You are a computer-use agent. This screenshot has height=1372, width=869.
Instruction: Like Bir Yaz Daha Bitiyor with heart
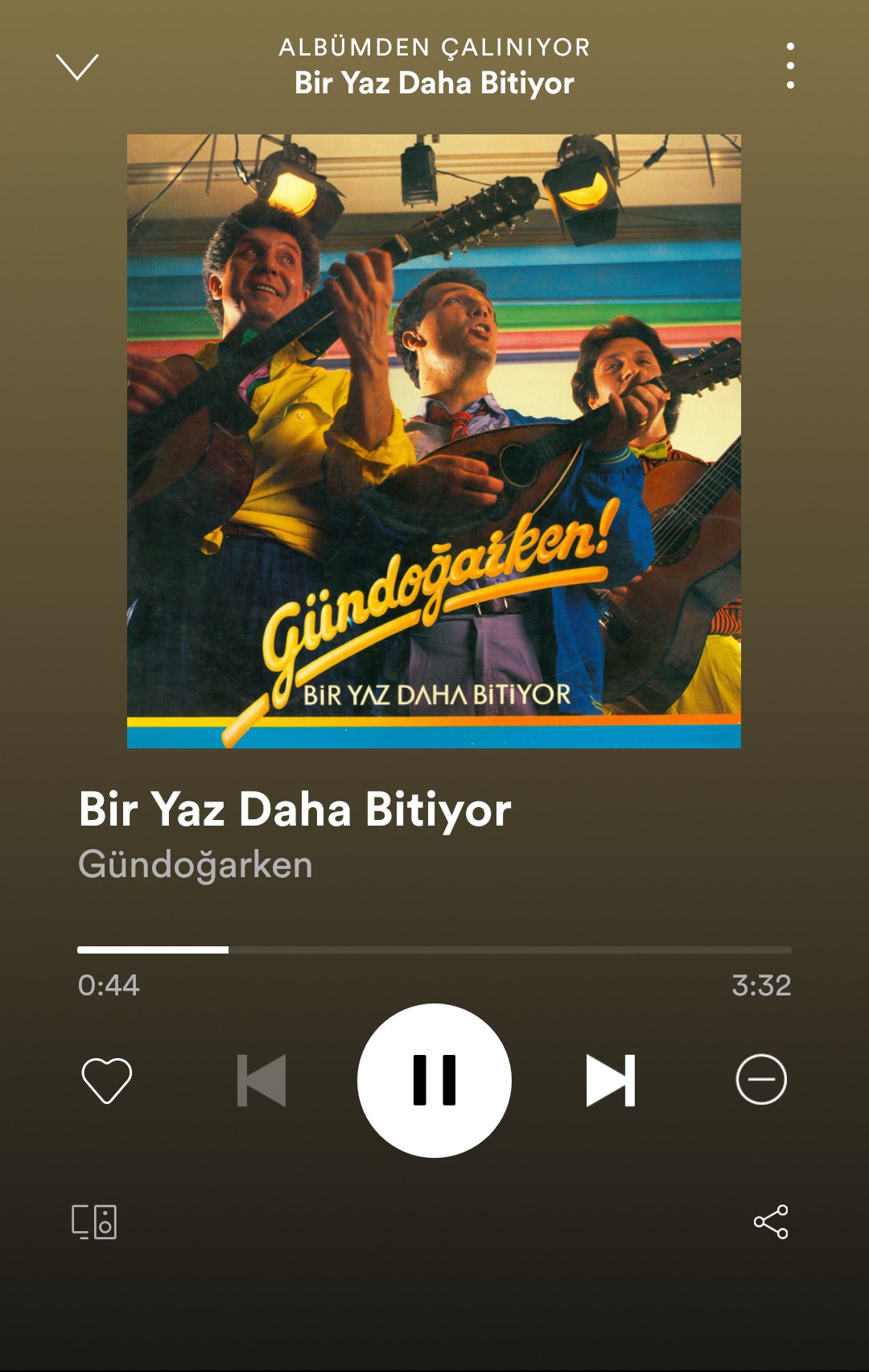(107, 1080)
